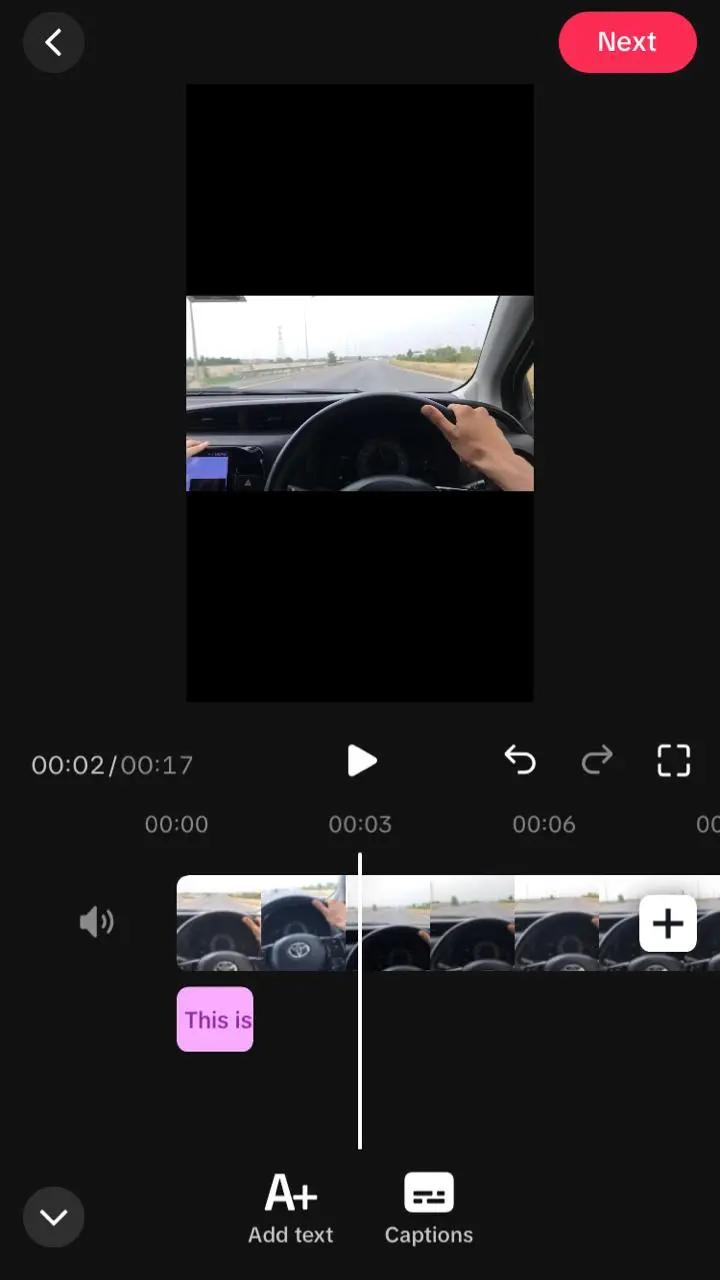Collapse the panel with down chevron
This screenshot has width=720, height=1280.
click(x=54, y=1217)
